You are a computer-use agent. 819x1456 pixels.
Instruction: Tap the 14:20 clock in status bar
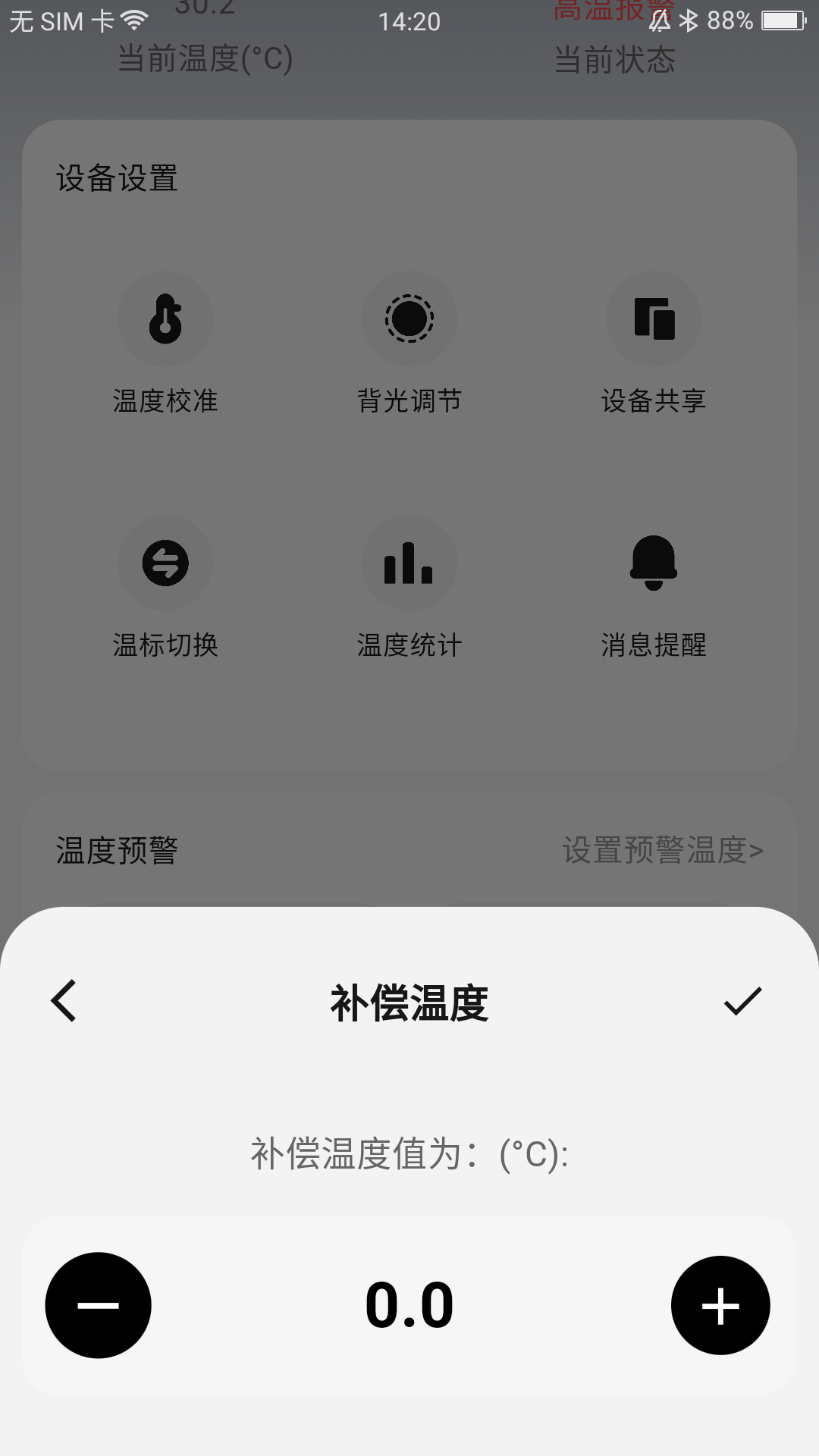pos(409,21)
